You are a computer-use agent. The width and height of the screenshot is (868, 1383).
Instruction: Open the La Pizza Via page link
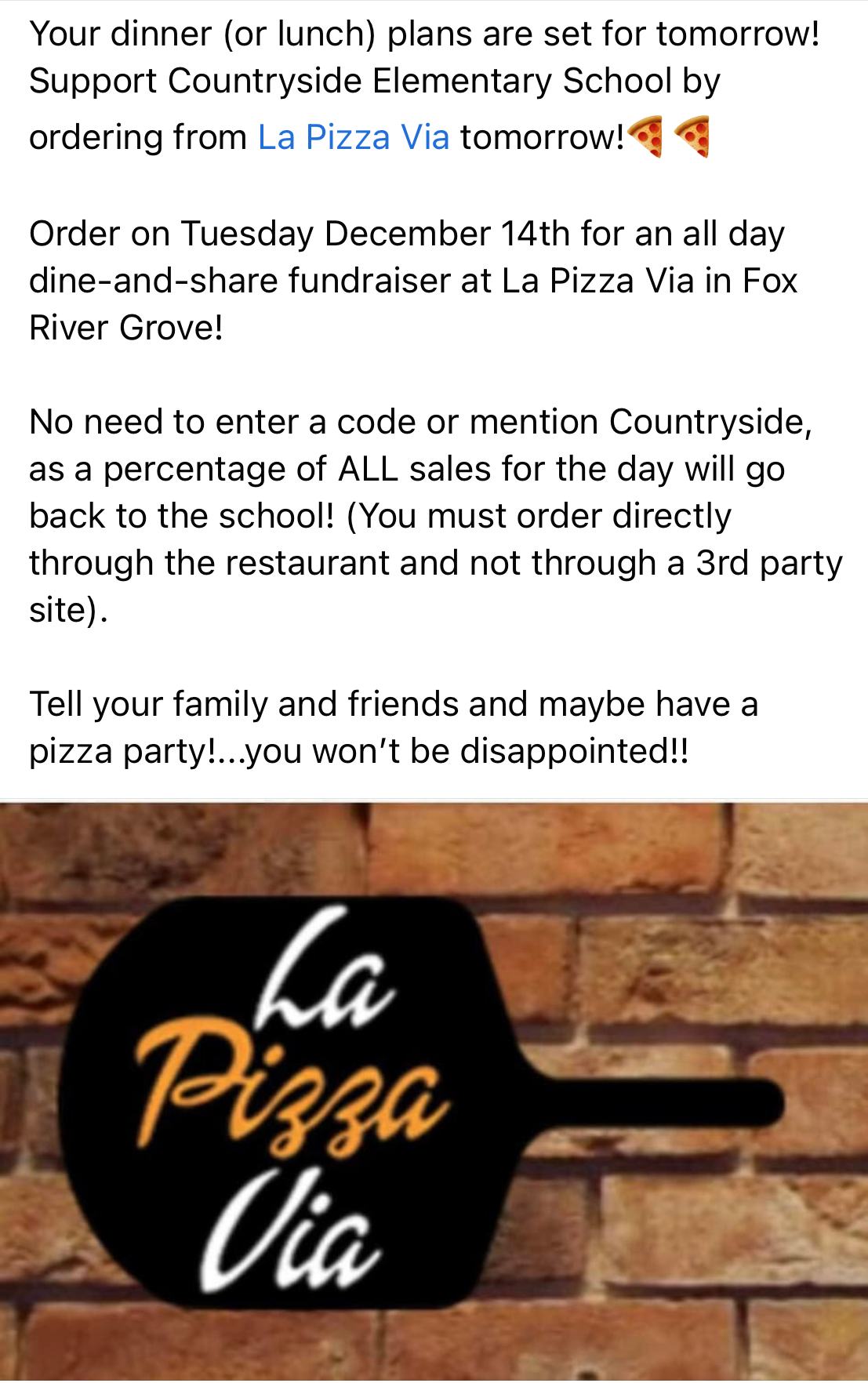(354, 137)
